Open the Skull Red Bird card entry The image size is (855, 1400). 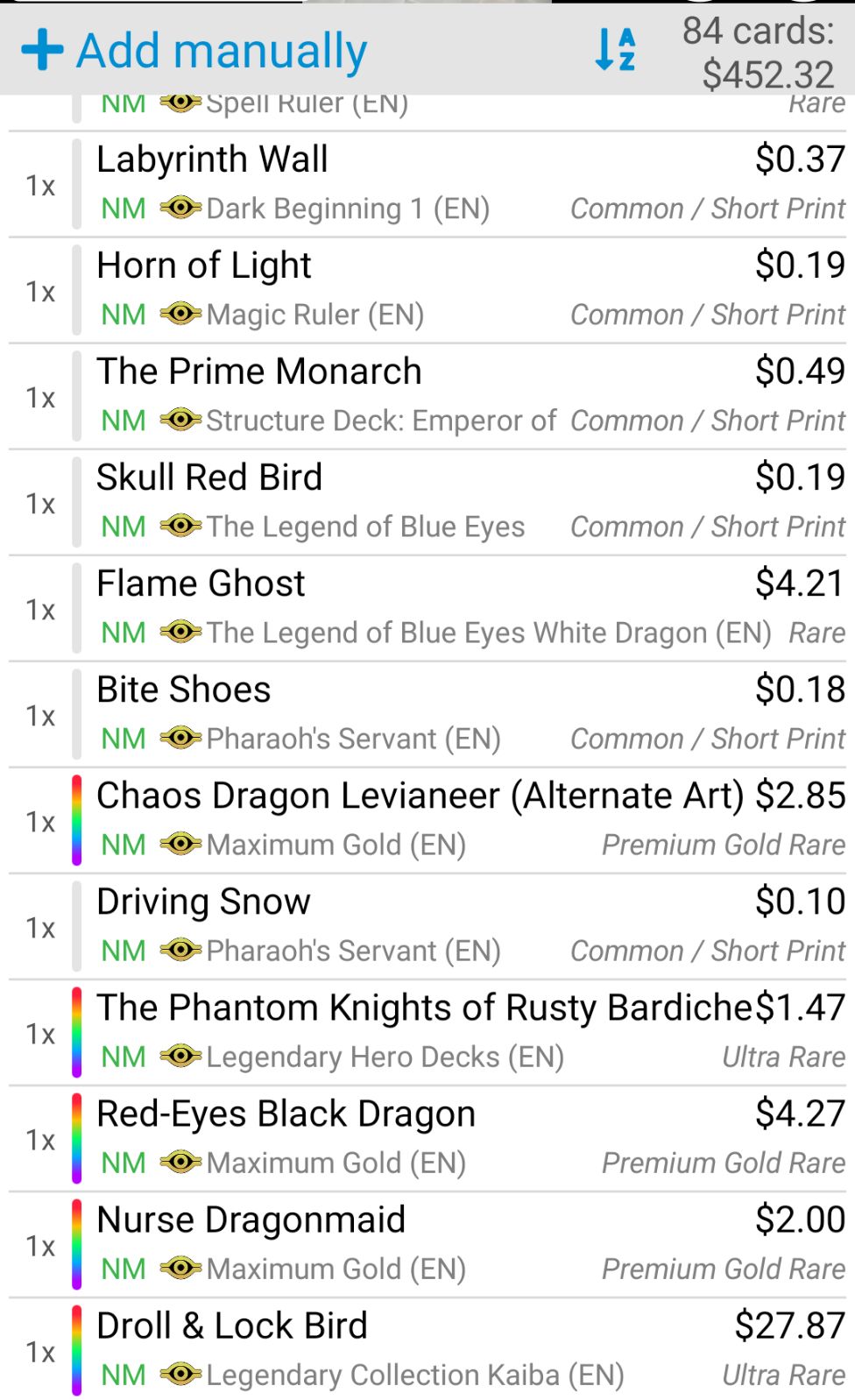[x=427, y=502]
